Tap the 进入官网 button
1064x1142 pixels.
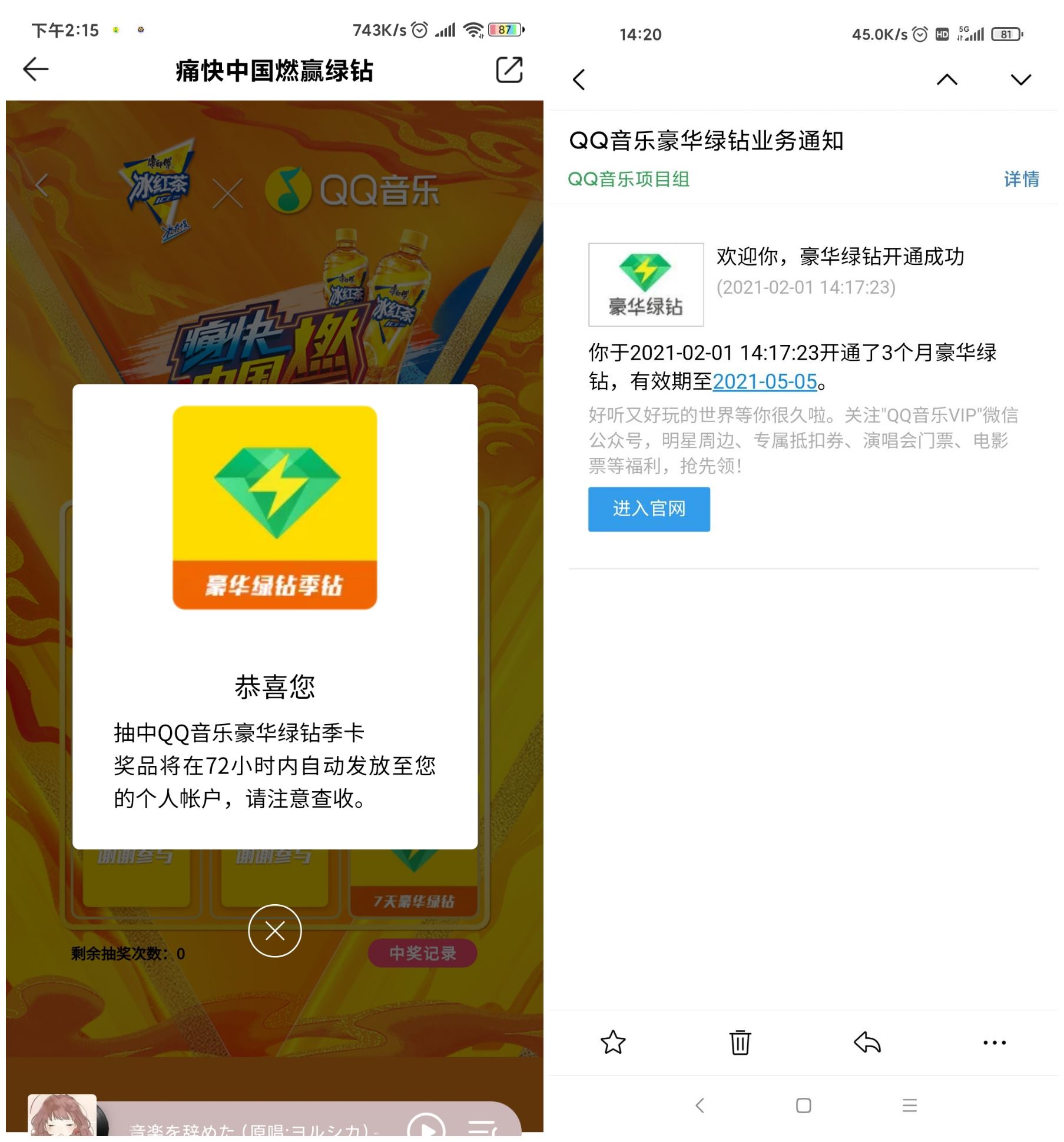(x=649, y=509)
